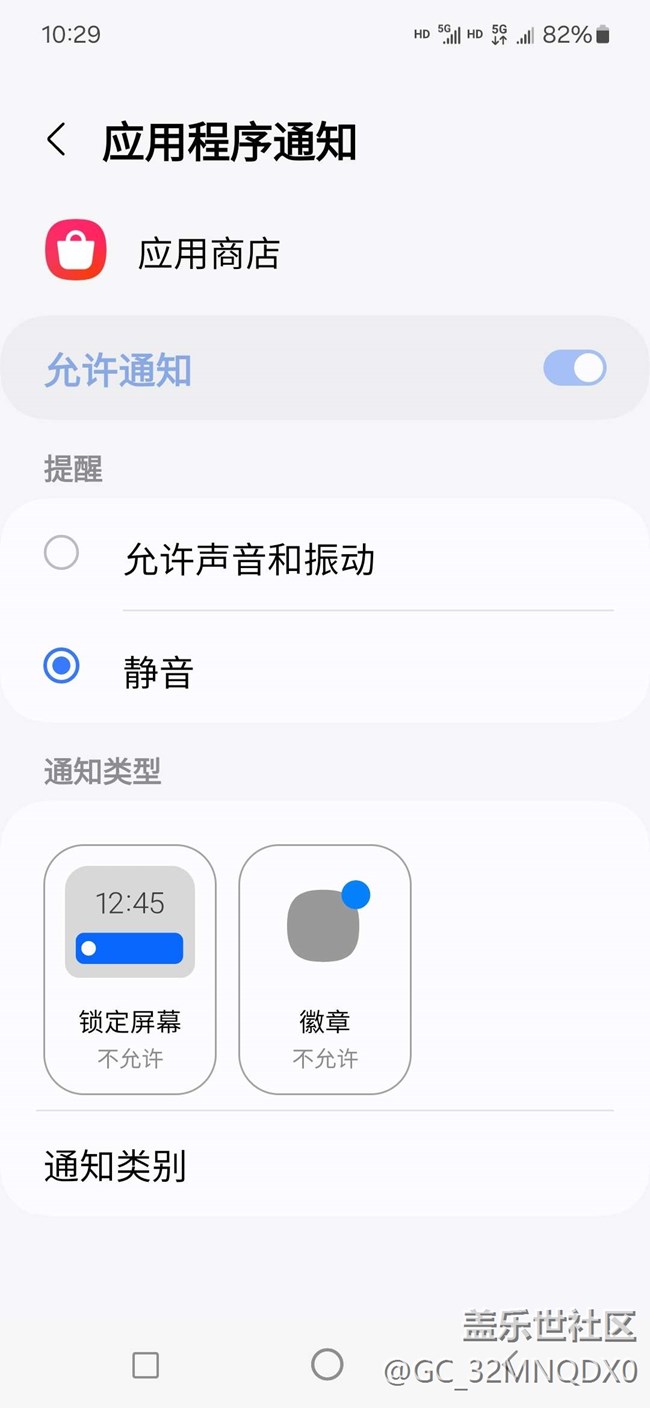Go to the home screen

[327, 1364]
